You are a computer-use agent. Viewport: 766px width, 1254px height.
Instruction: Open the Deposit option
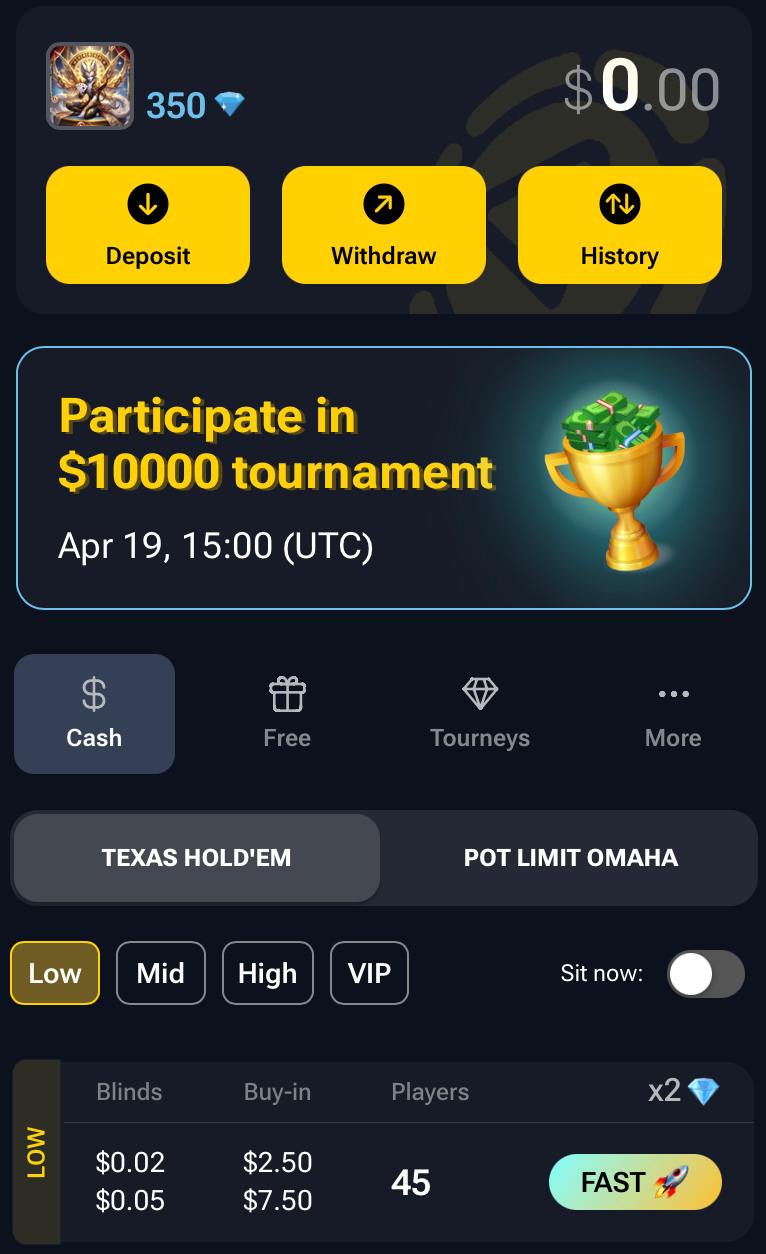[148, 225]
